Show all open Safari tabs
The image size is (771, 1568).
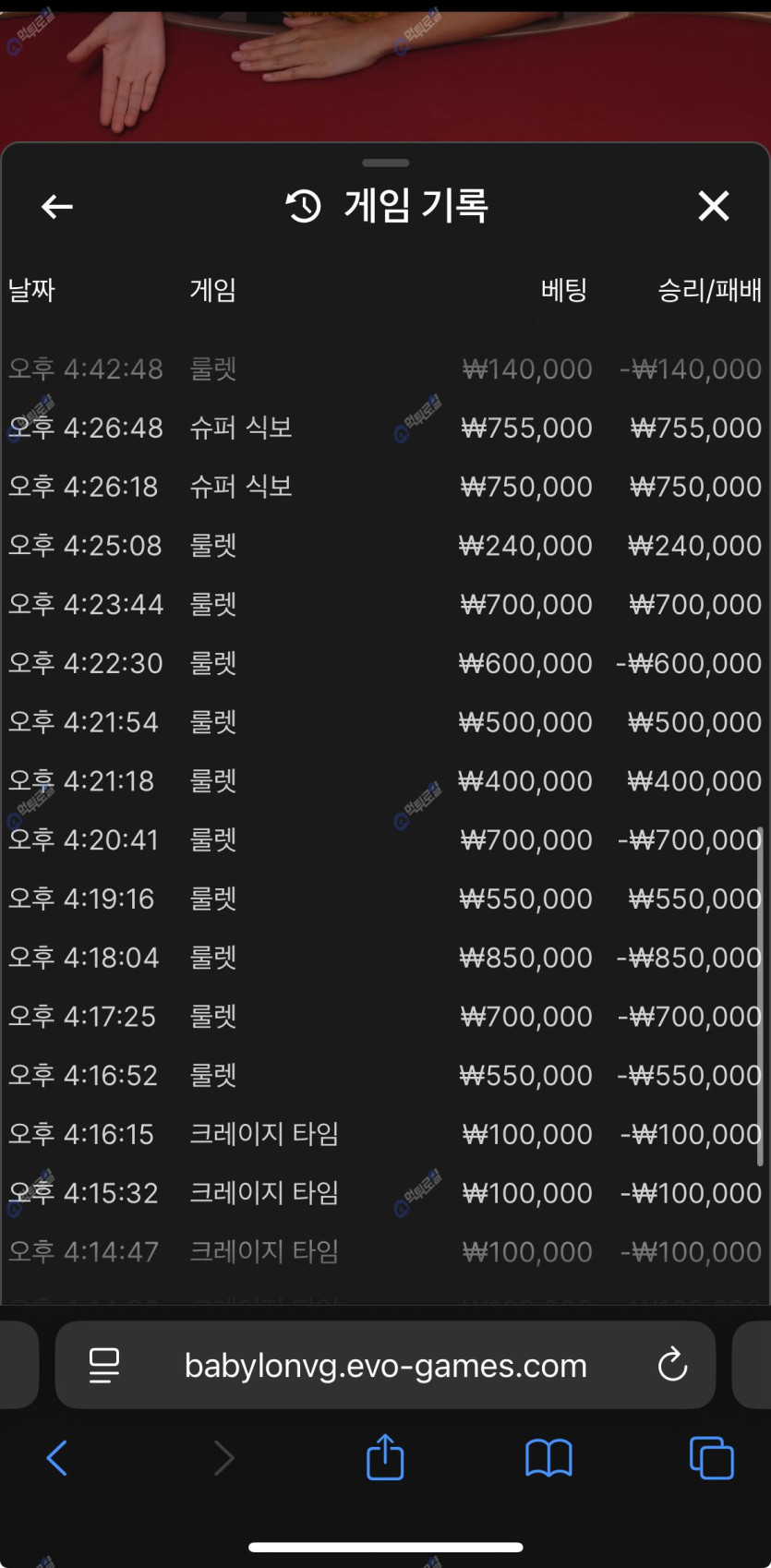click(712, 1459)
